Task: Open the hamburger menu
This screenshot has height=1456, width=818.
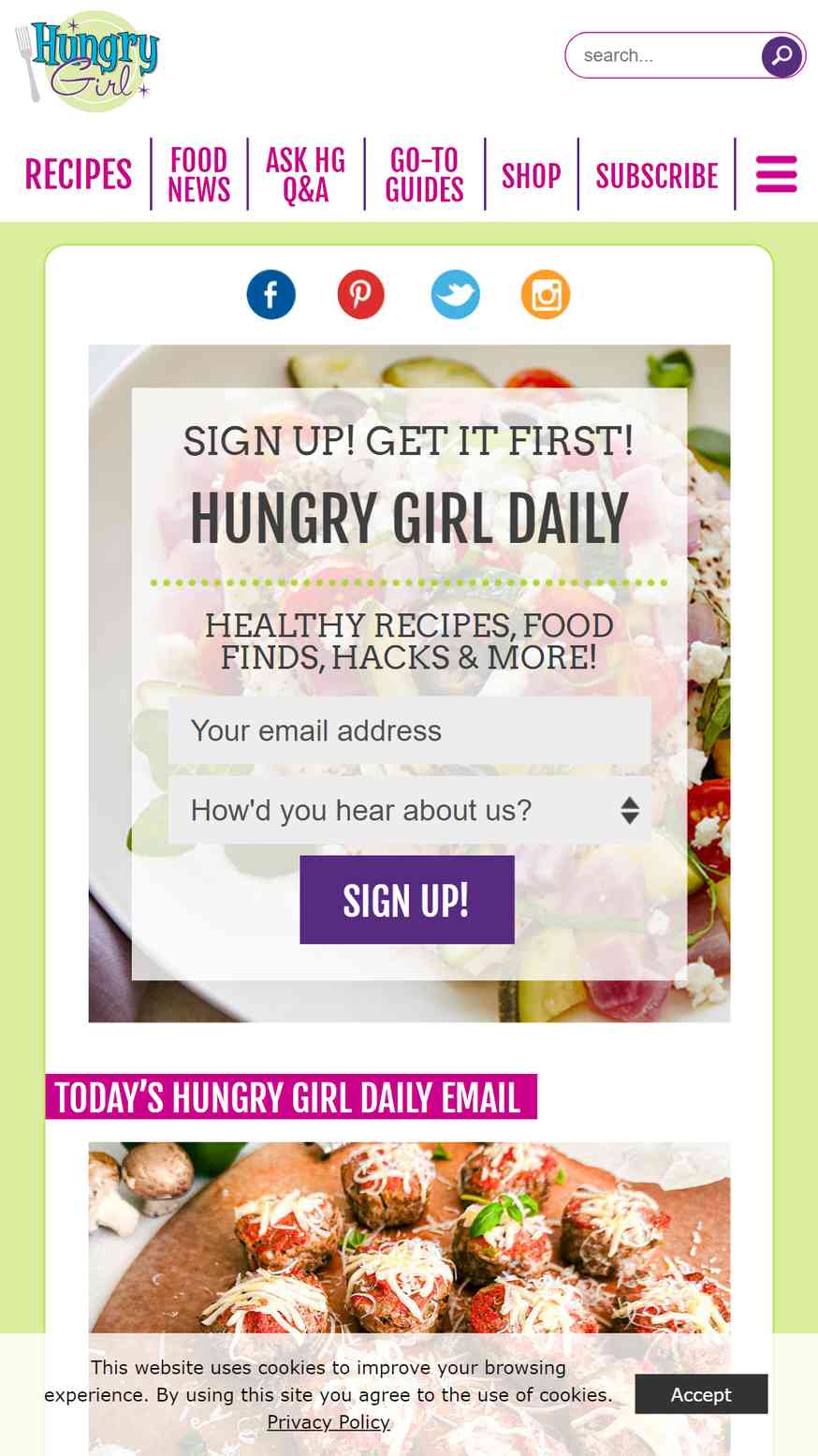Action: click(776, 175)
